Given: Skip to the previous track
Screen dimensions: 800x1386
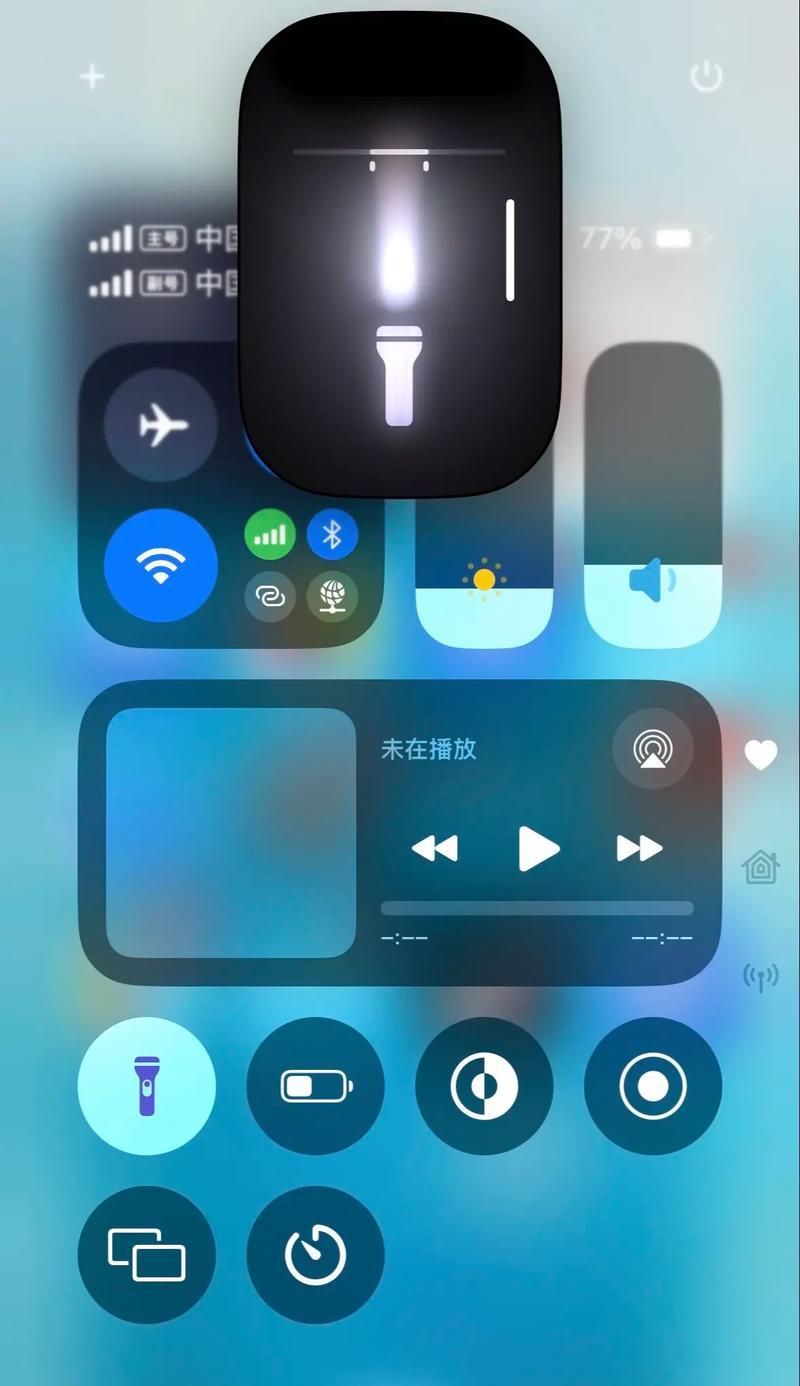Looking at the screenshot, I should [435, 849].
